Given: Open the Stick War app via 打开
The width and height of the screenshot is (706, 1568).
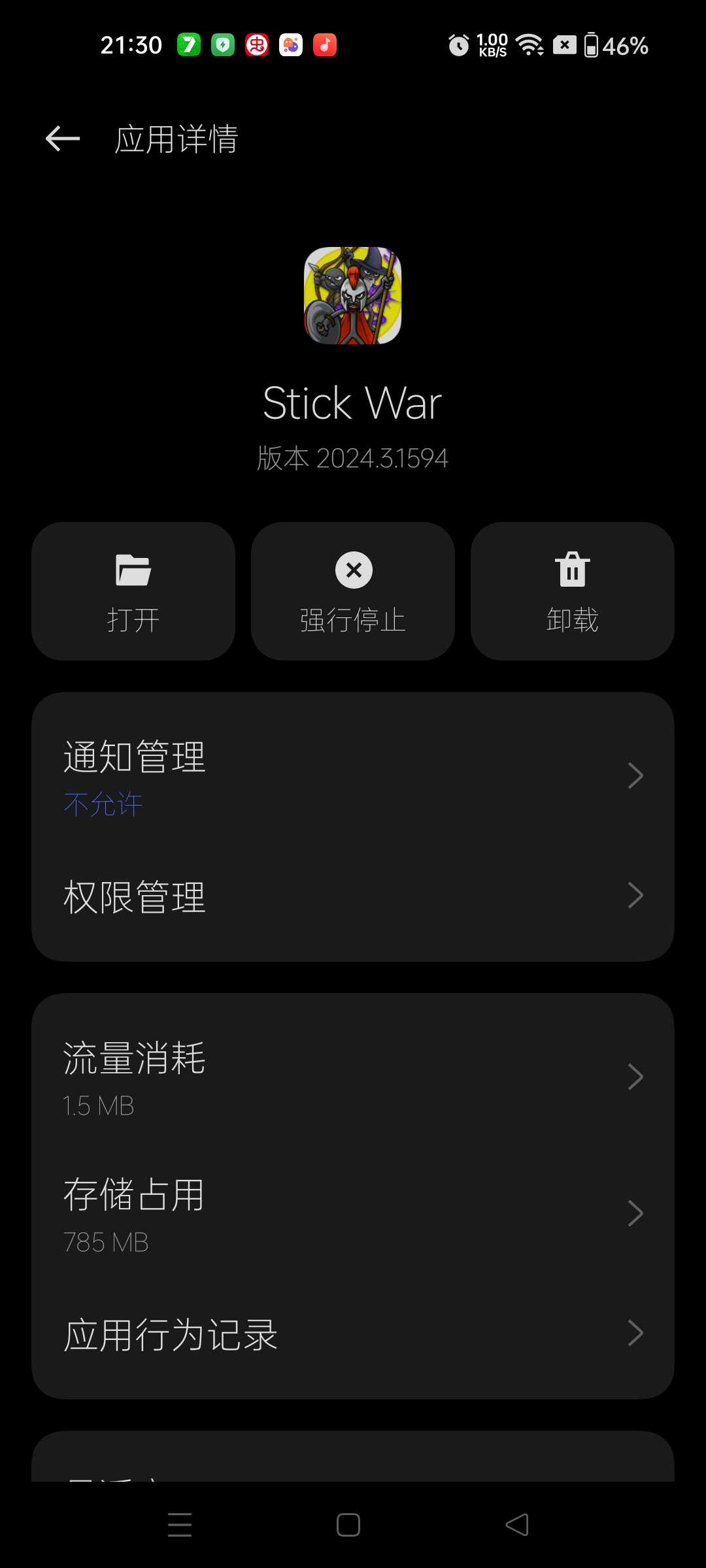Looking at the screenshot, I should point(133,591).
